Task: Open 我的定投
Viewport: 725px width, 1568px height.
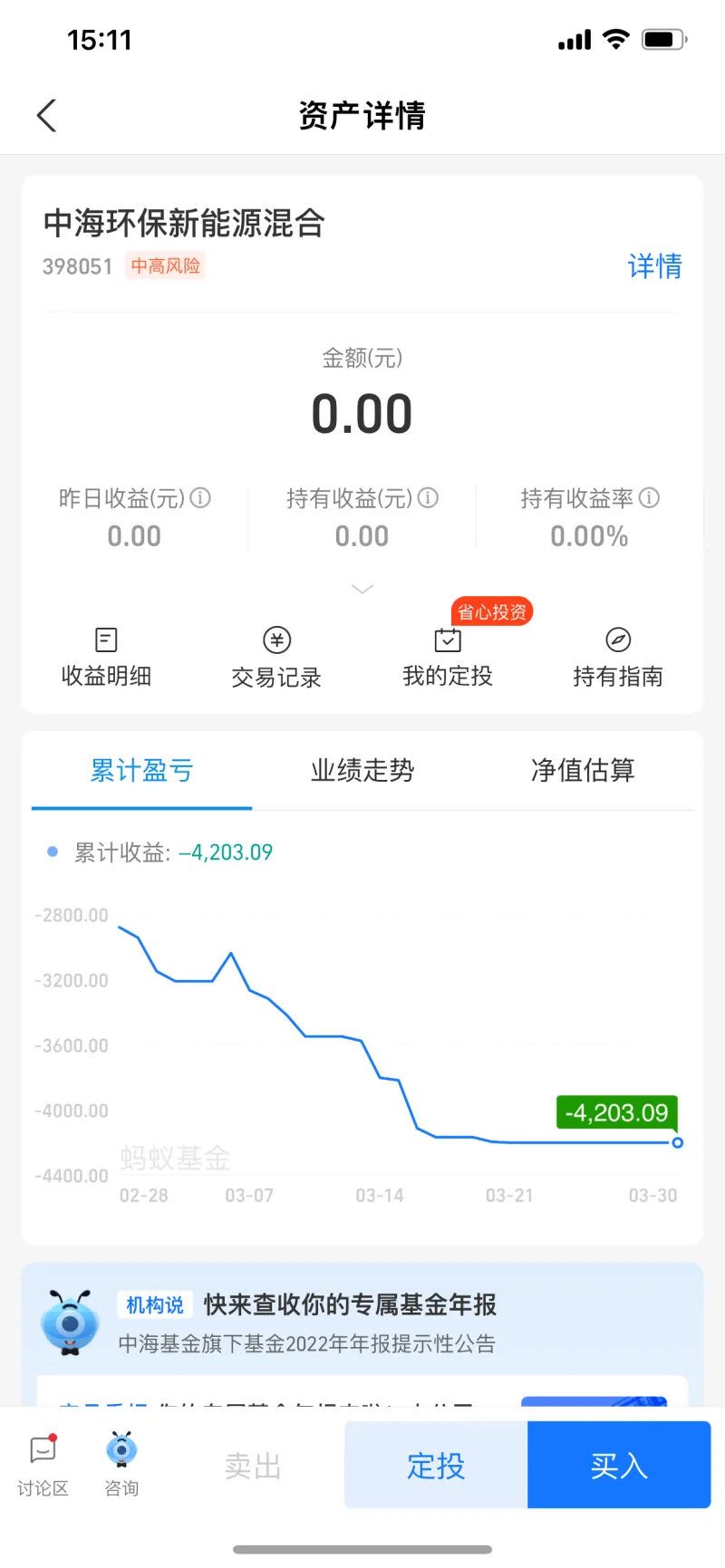Action: (448, 658)
